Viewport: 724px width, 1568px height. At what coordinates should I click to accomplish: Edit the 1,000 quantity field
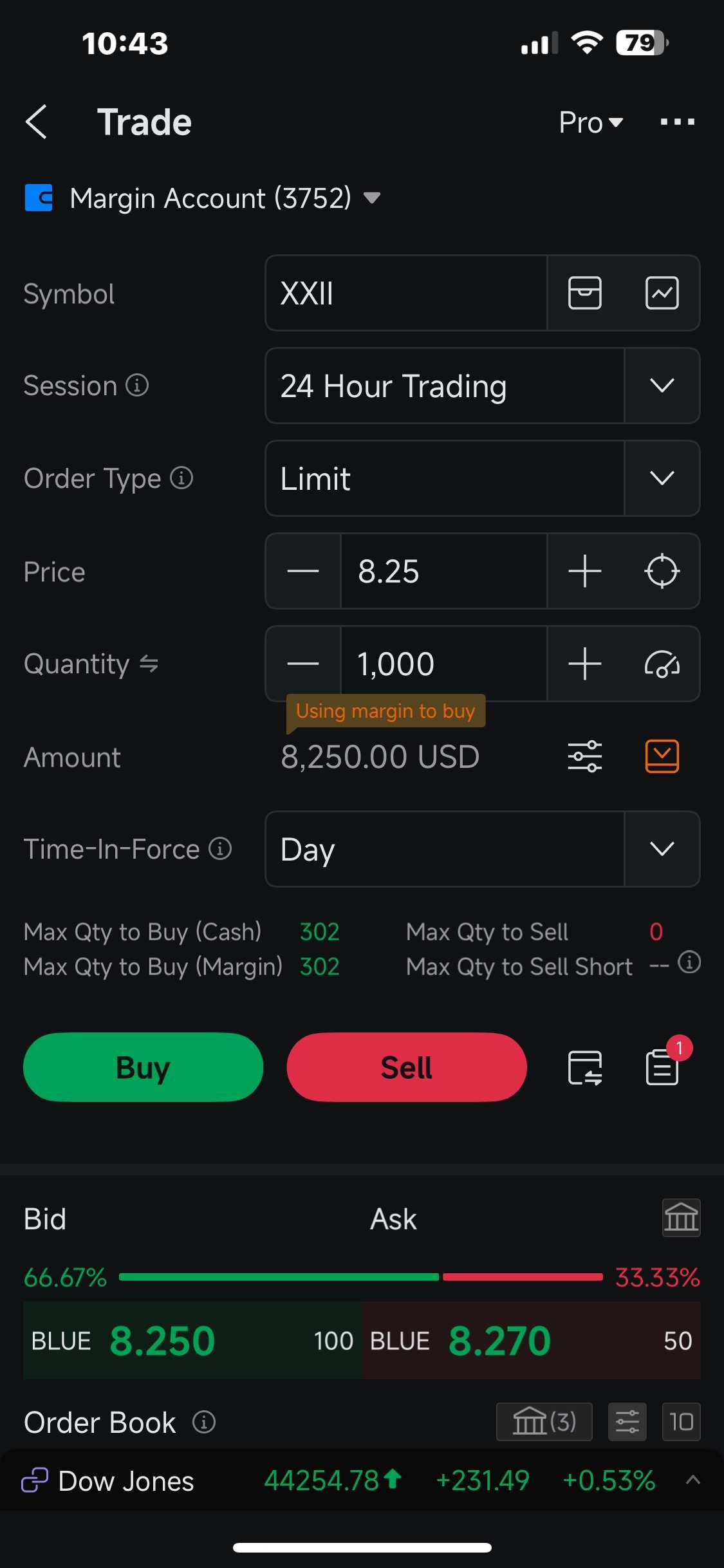click(443, 664)
